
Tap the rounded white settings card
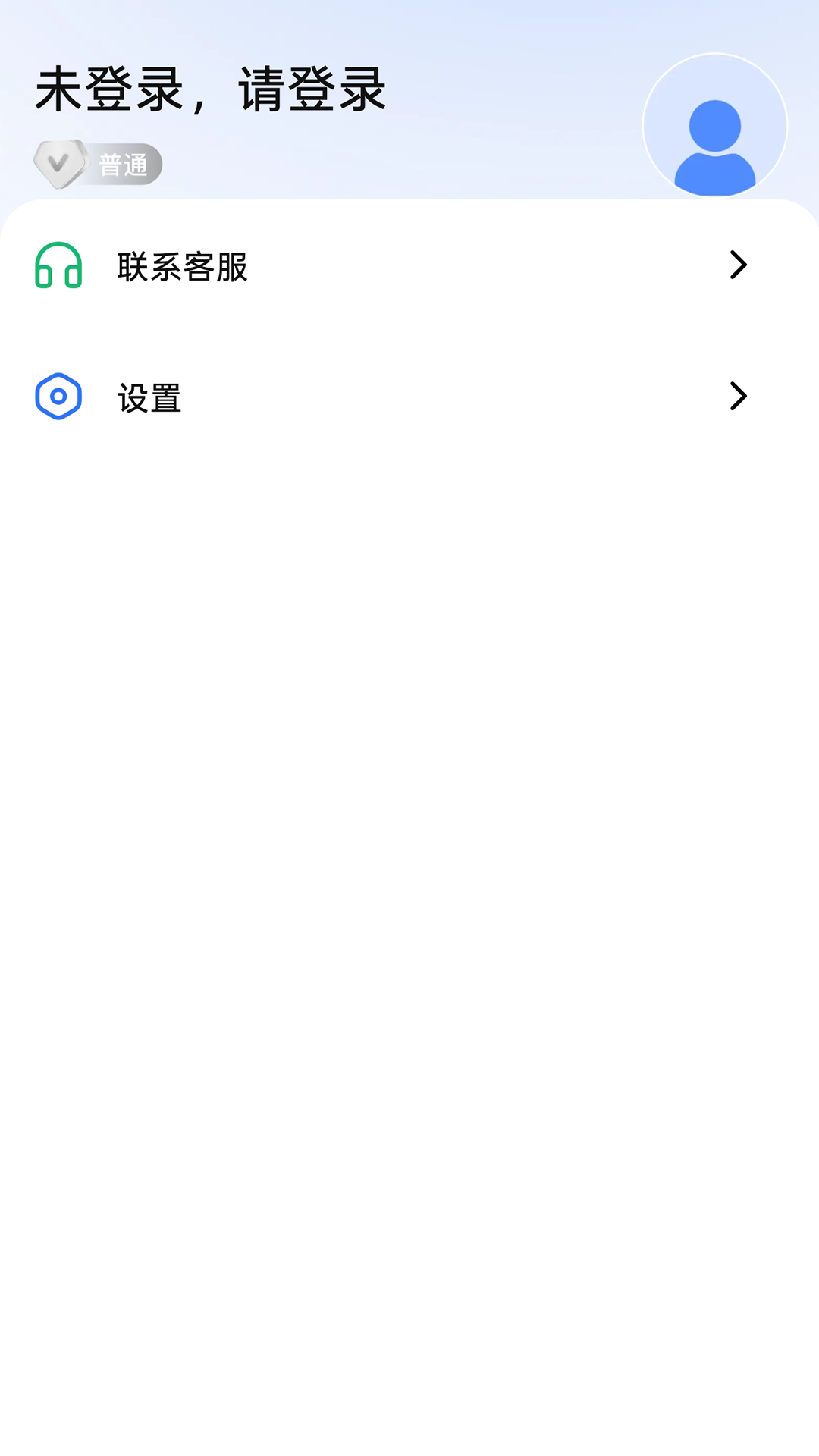[409, 334]
